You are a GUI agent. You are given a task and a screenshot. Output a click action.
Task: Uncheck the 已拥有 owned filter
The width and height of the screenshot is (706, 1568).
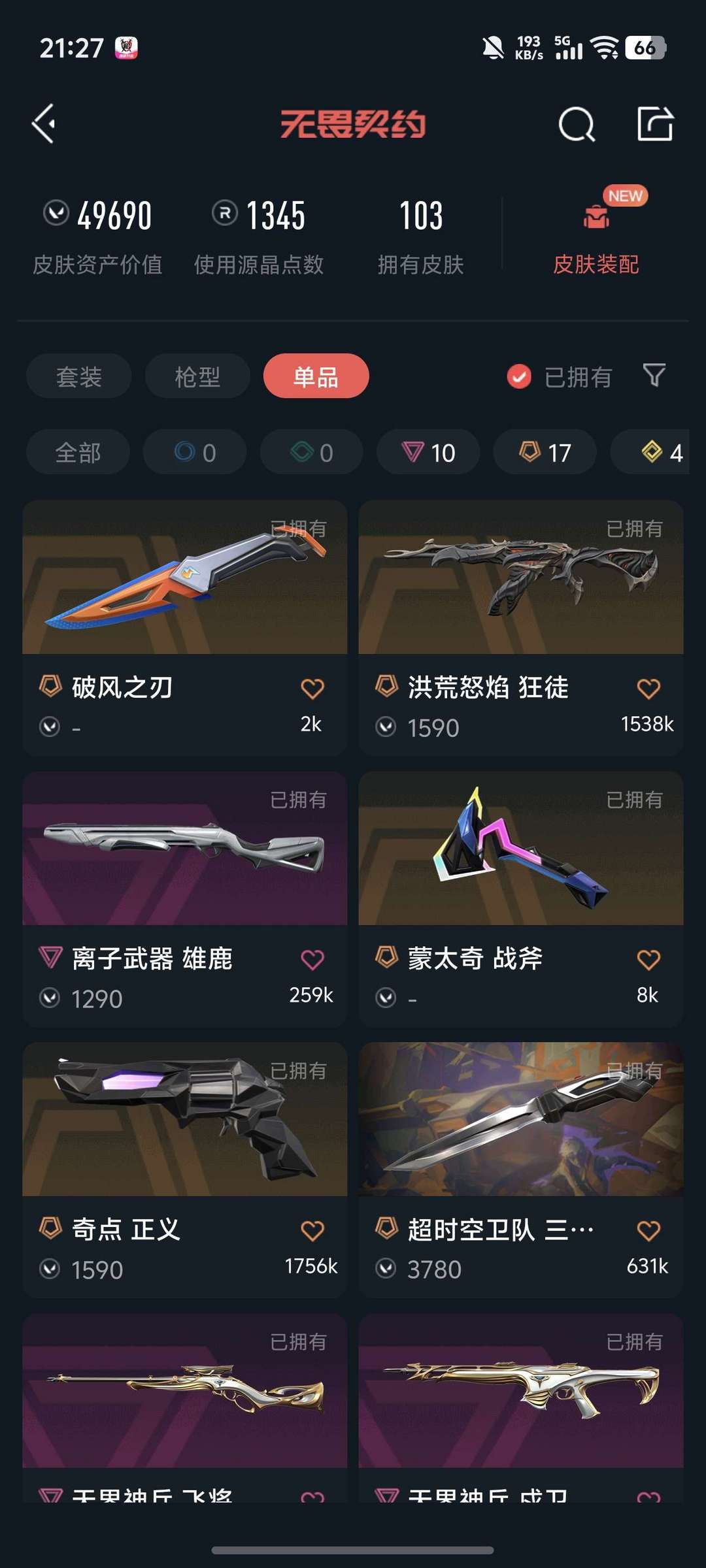click(x=559, y=377)
